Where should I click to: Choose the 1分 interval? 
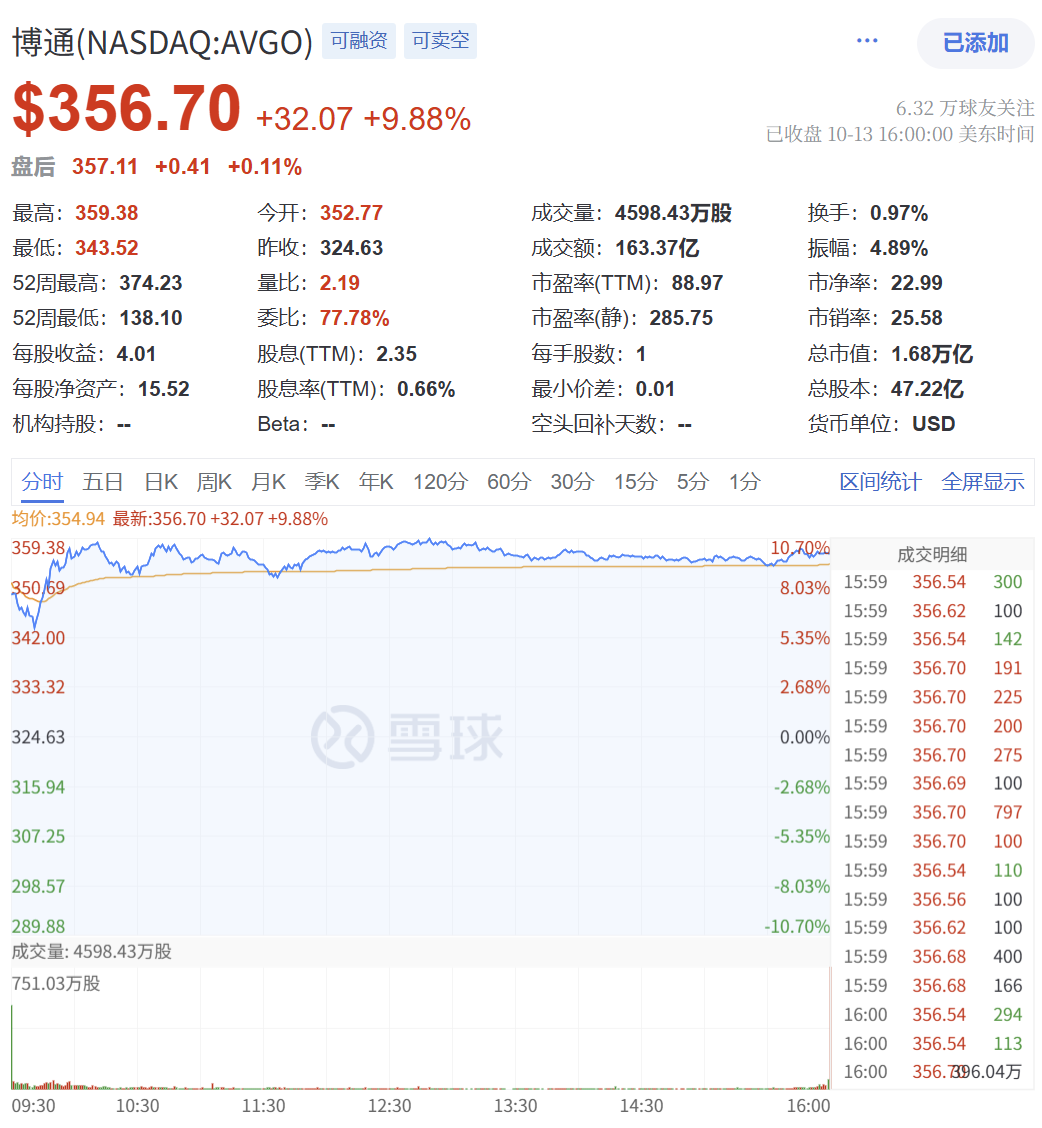point(744,482)
